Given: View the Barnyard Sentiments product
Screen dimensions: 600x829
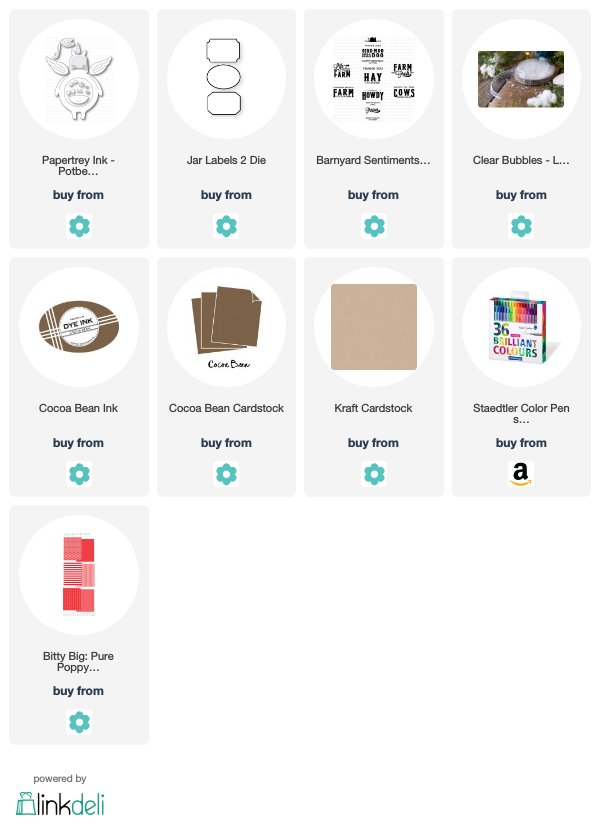Looking at the screenshot, I should (x=374, y=80).
